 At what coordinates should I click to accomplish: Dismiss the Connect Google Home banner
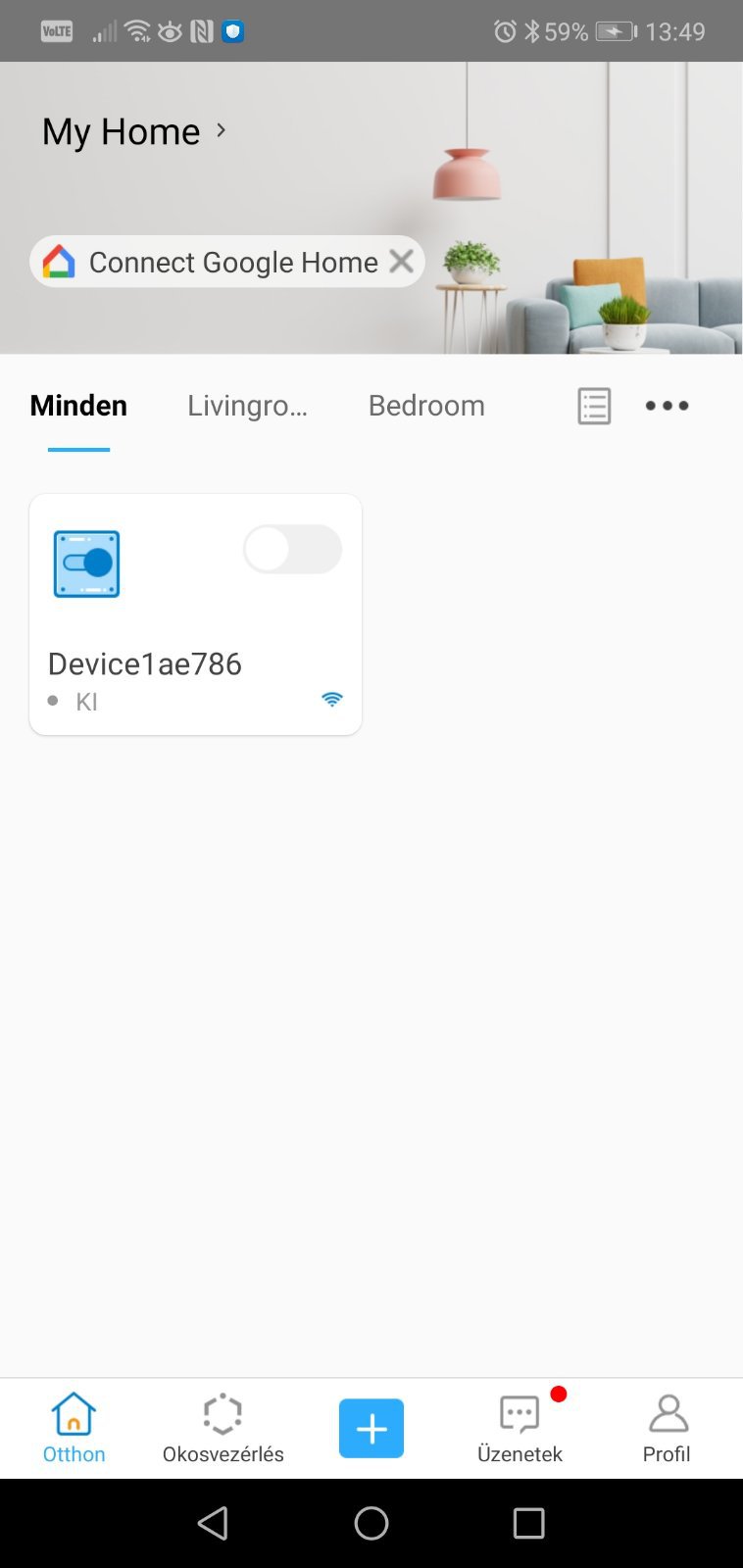(x=401, y=262)
